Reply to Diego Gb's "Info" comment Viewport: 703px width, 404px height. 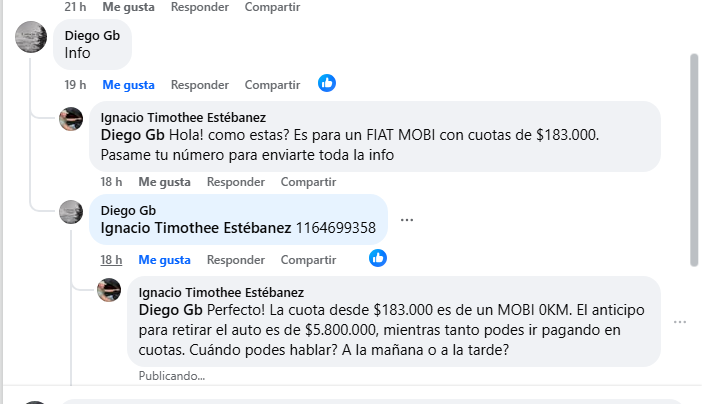coord(200,84)
